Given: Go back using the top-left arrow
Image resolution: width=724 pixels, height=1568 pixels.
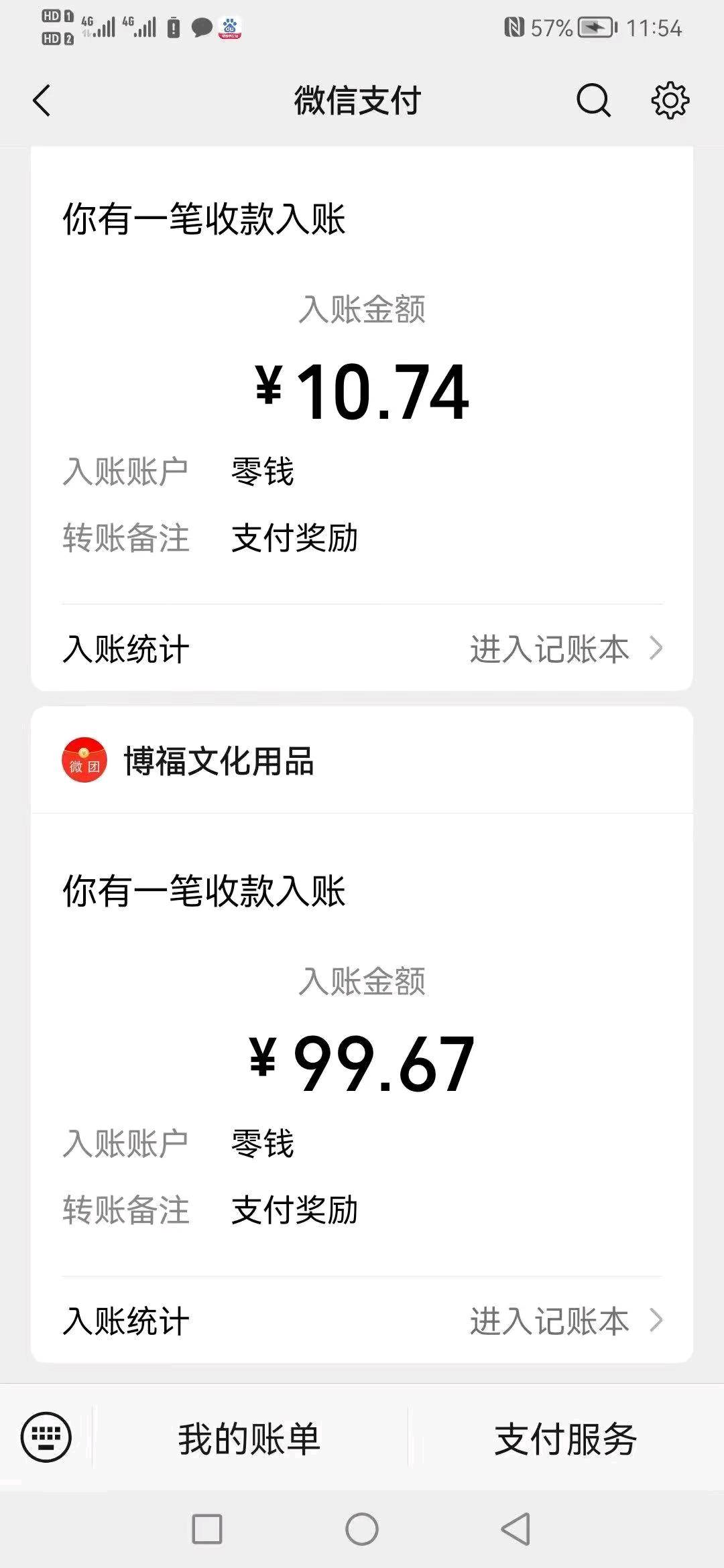Looking at the screenshot, I should tap(42, 101).
